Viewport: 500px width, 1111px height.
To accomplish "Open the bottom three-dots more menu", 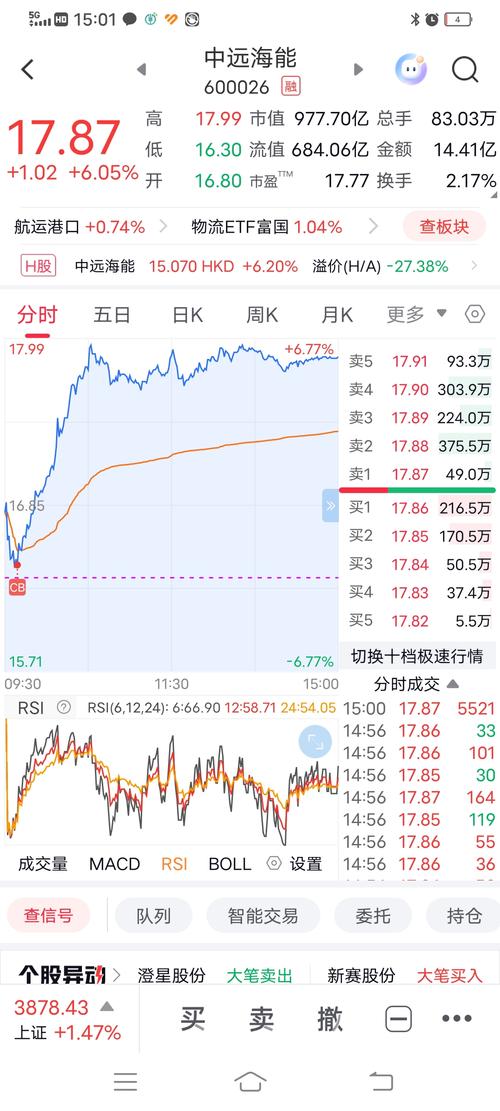I will (457, 1019).
